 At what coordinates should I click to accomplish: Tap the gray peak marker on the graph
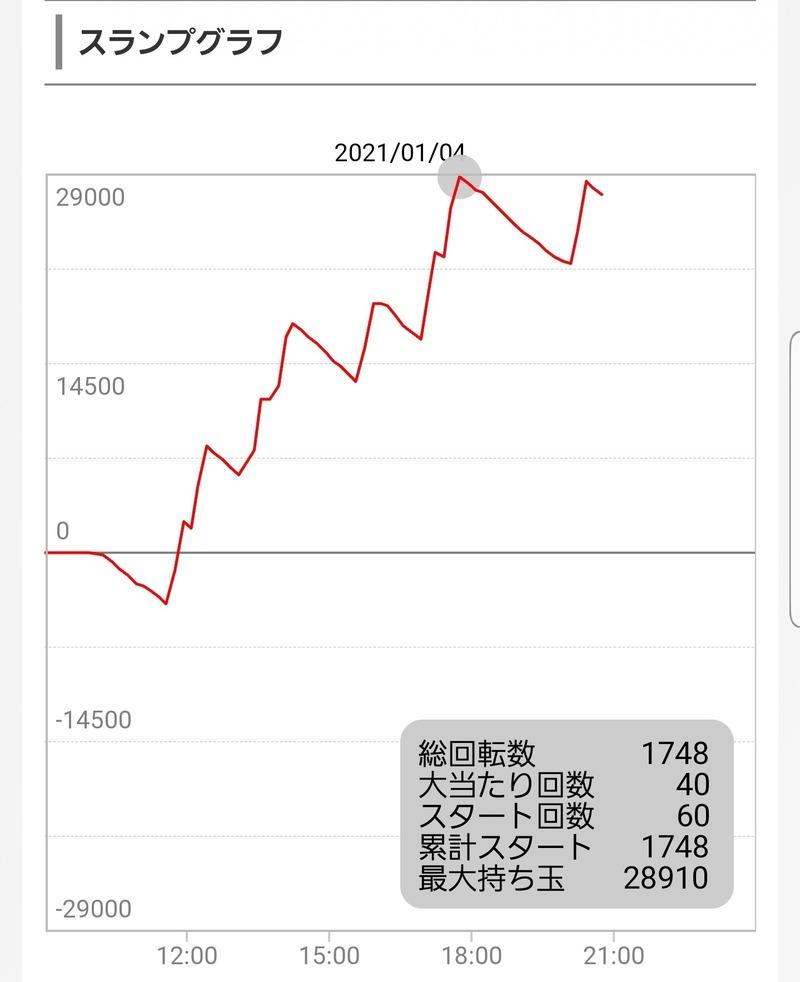460,177
